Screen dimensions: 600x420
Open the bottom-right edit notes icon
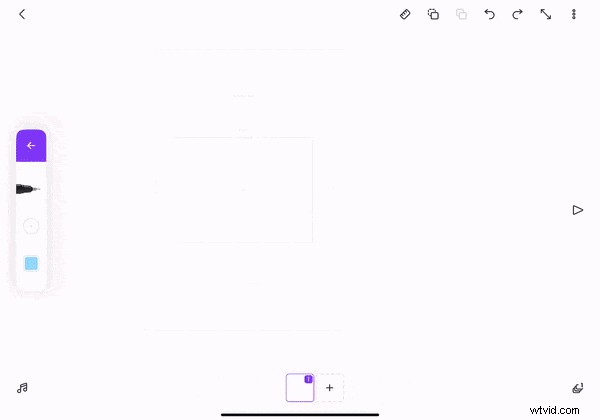pos(577,387)
